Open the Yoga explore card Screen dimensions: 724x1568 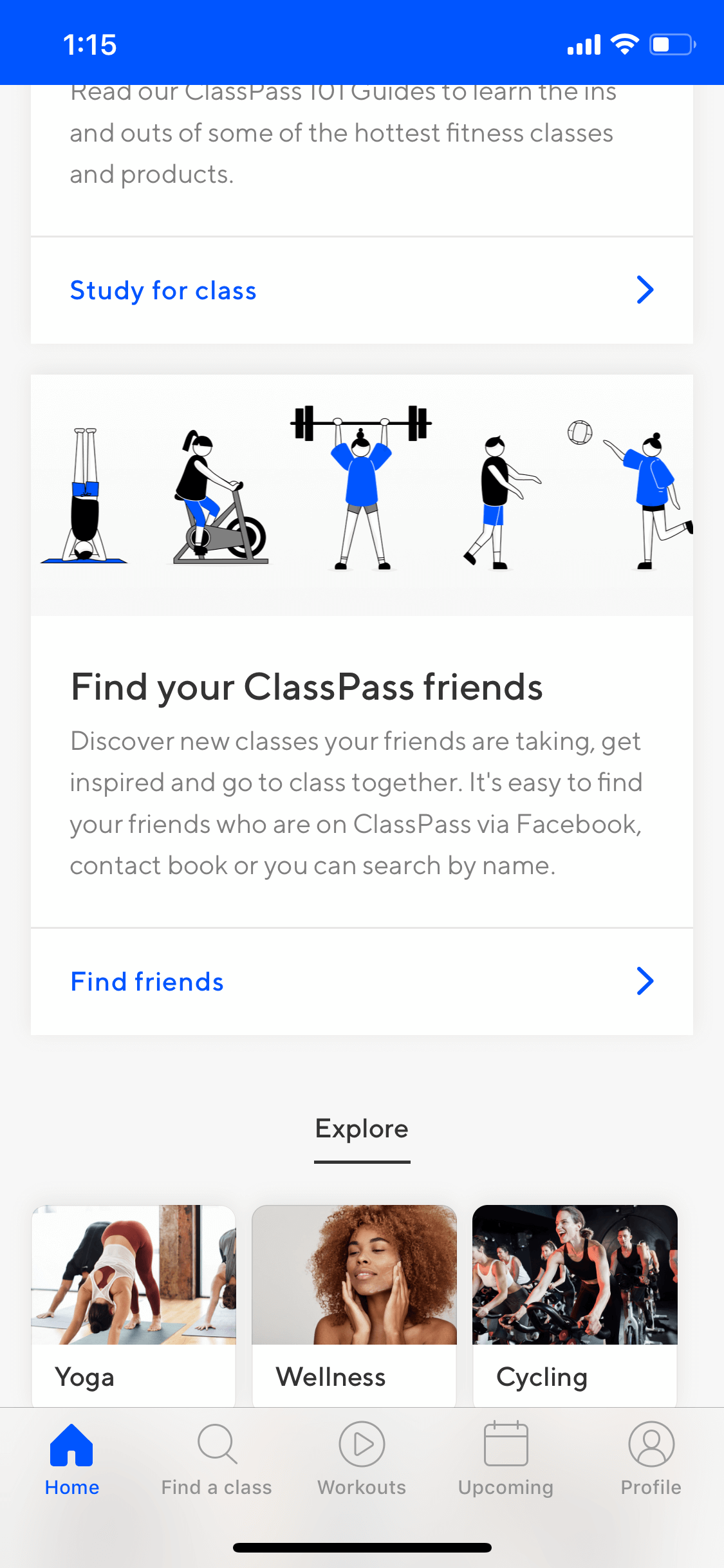[x=134, y=1305]
